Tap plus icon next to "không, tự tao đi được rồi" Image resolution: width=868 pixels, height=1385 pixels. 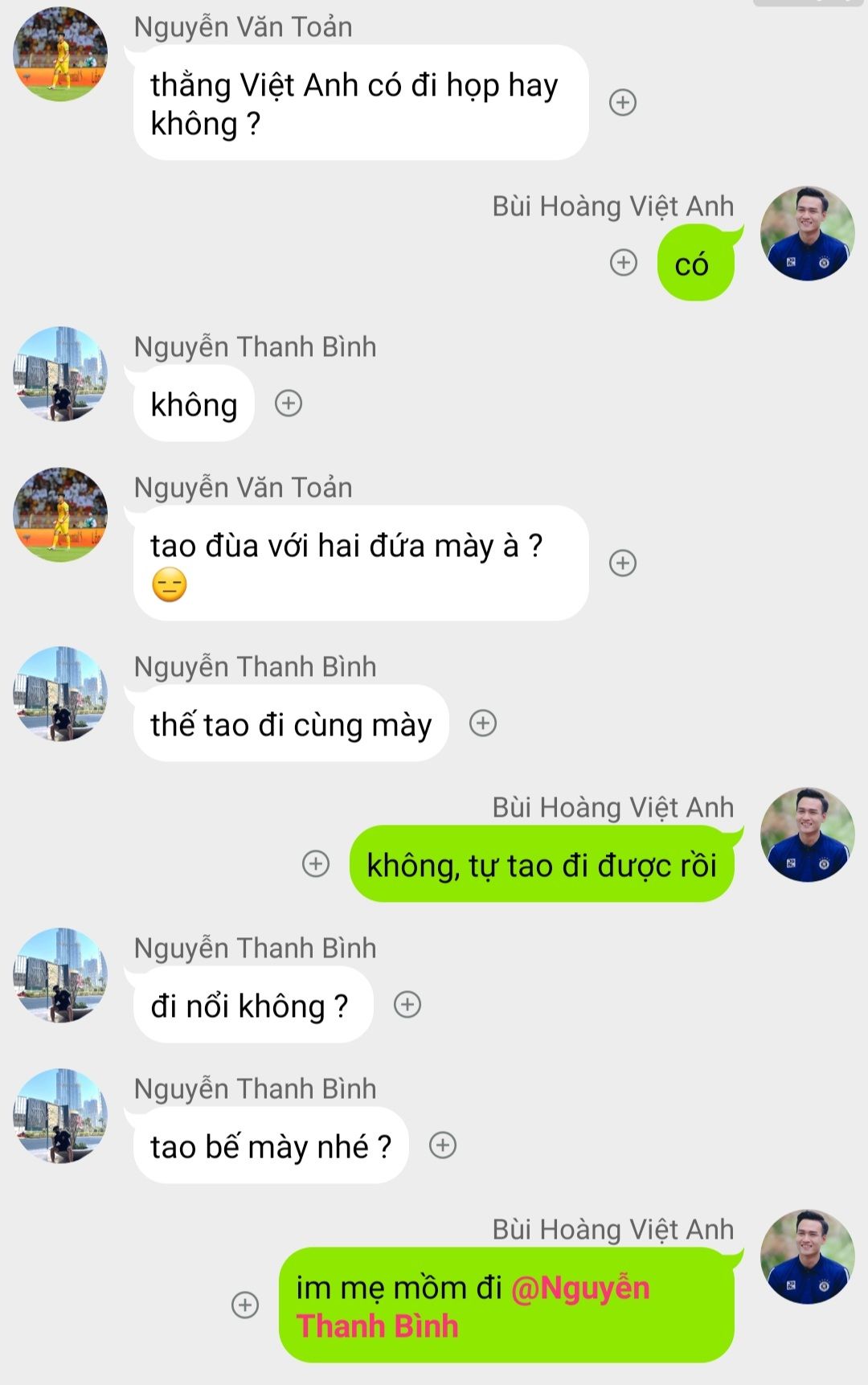coord(316,864)
